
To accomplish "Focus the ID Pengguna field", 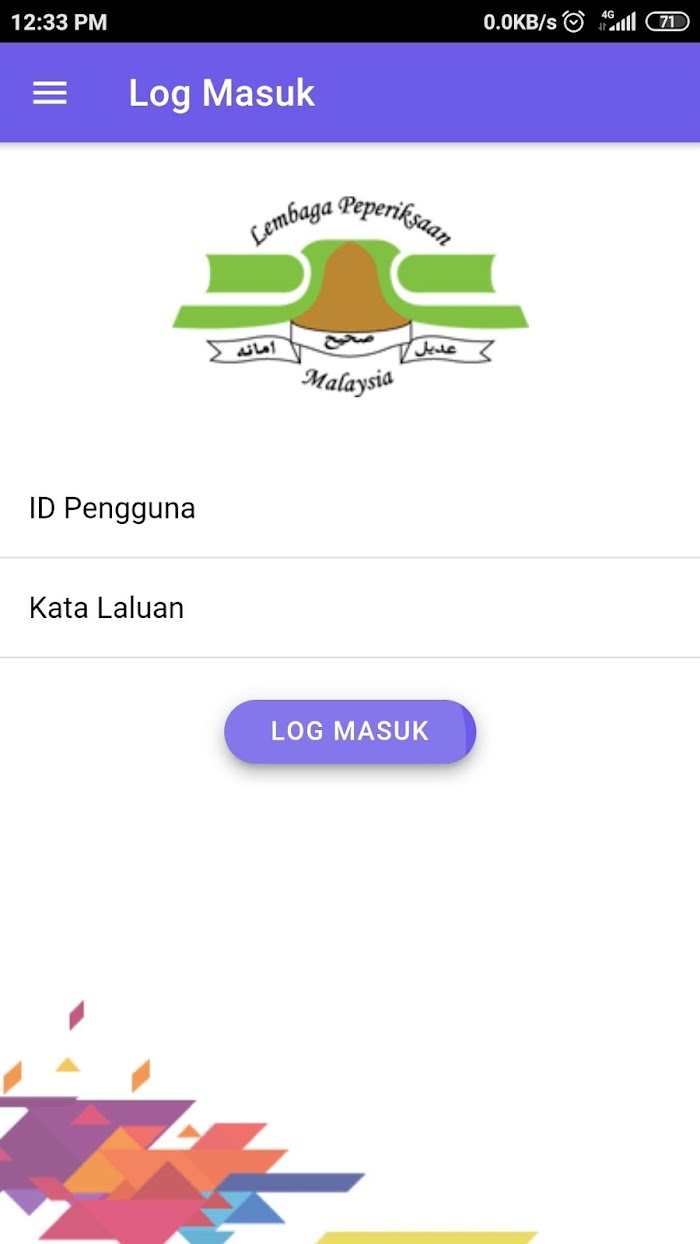I will click(x=350, y=508).
